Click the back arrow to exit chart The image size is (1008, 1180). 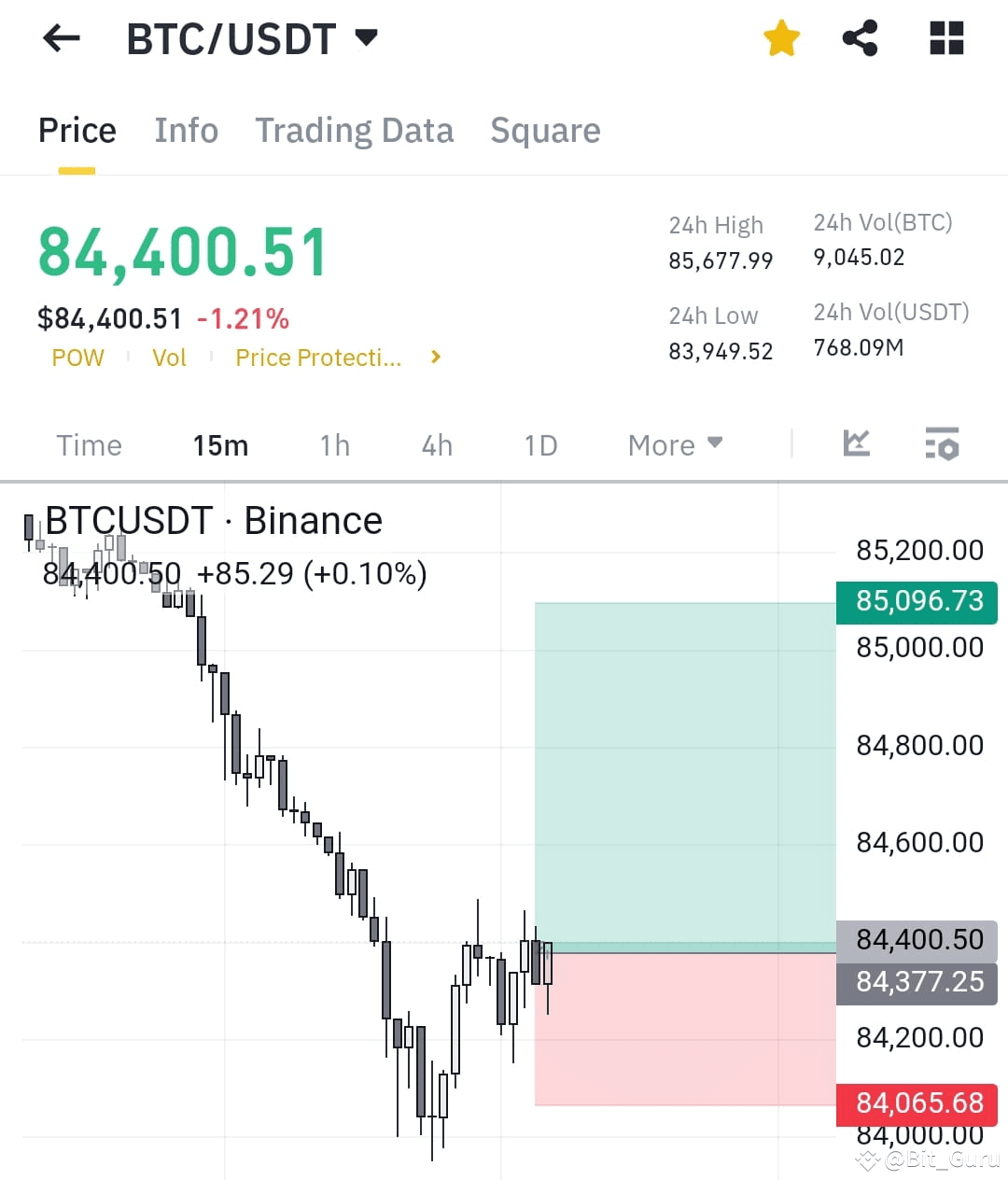point(60,37)
